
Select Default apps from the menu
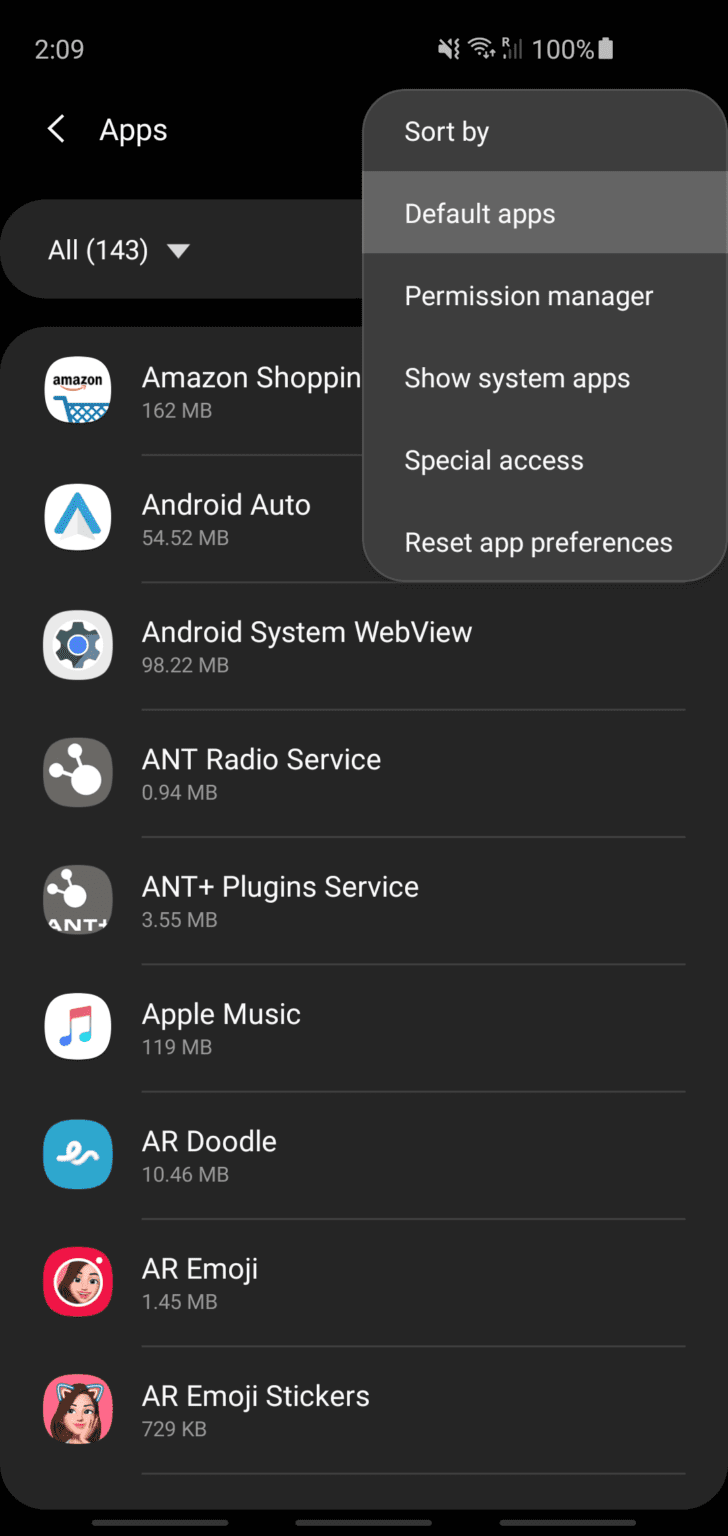(480, 213)
